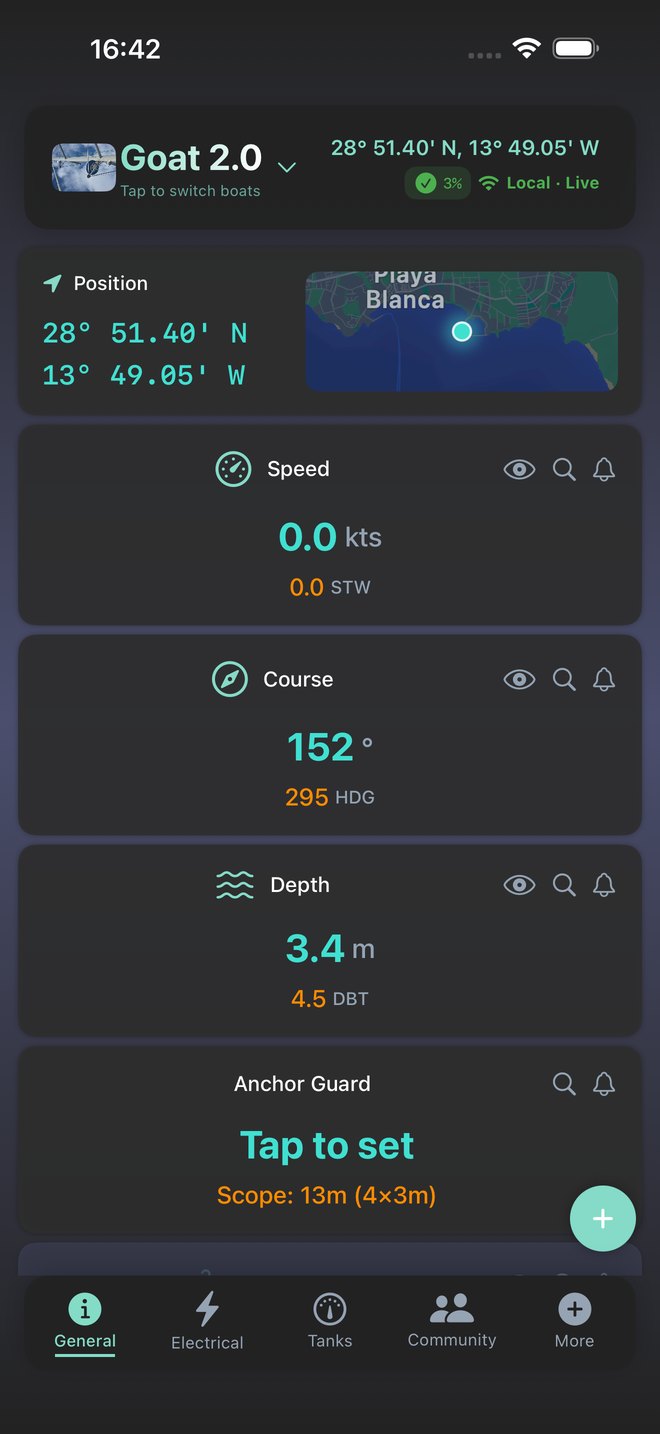Image resolution: width=660 pixels, height=1434 pixels.
Task: Open the magnifier on the Anchor Guard card
Action: tap(564, 1083)
